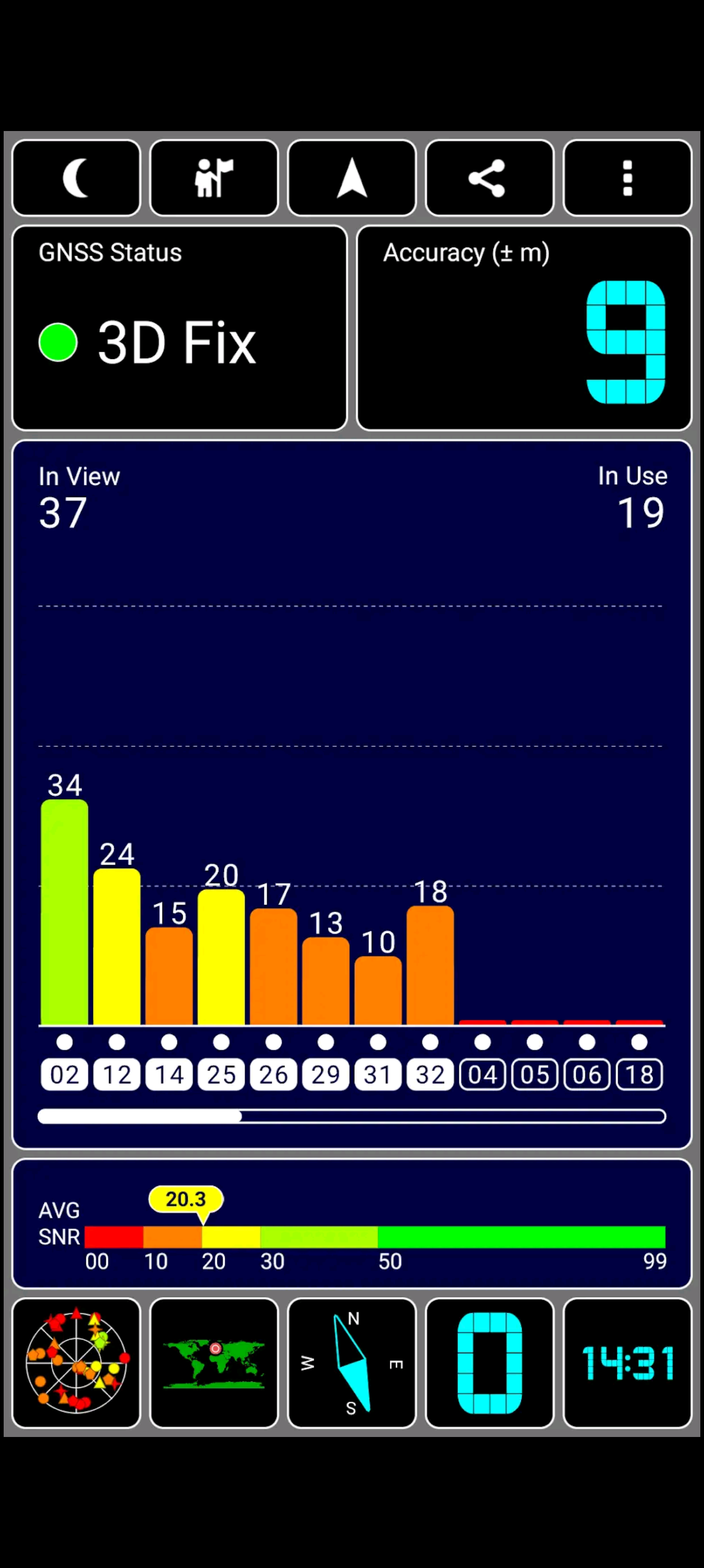The image size is (704, 1568).
Task: Open the GNSS Status 3D Fix panel
Action: pos(180,328)
